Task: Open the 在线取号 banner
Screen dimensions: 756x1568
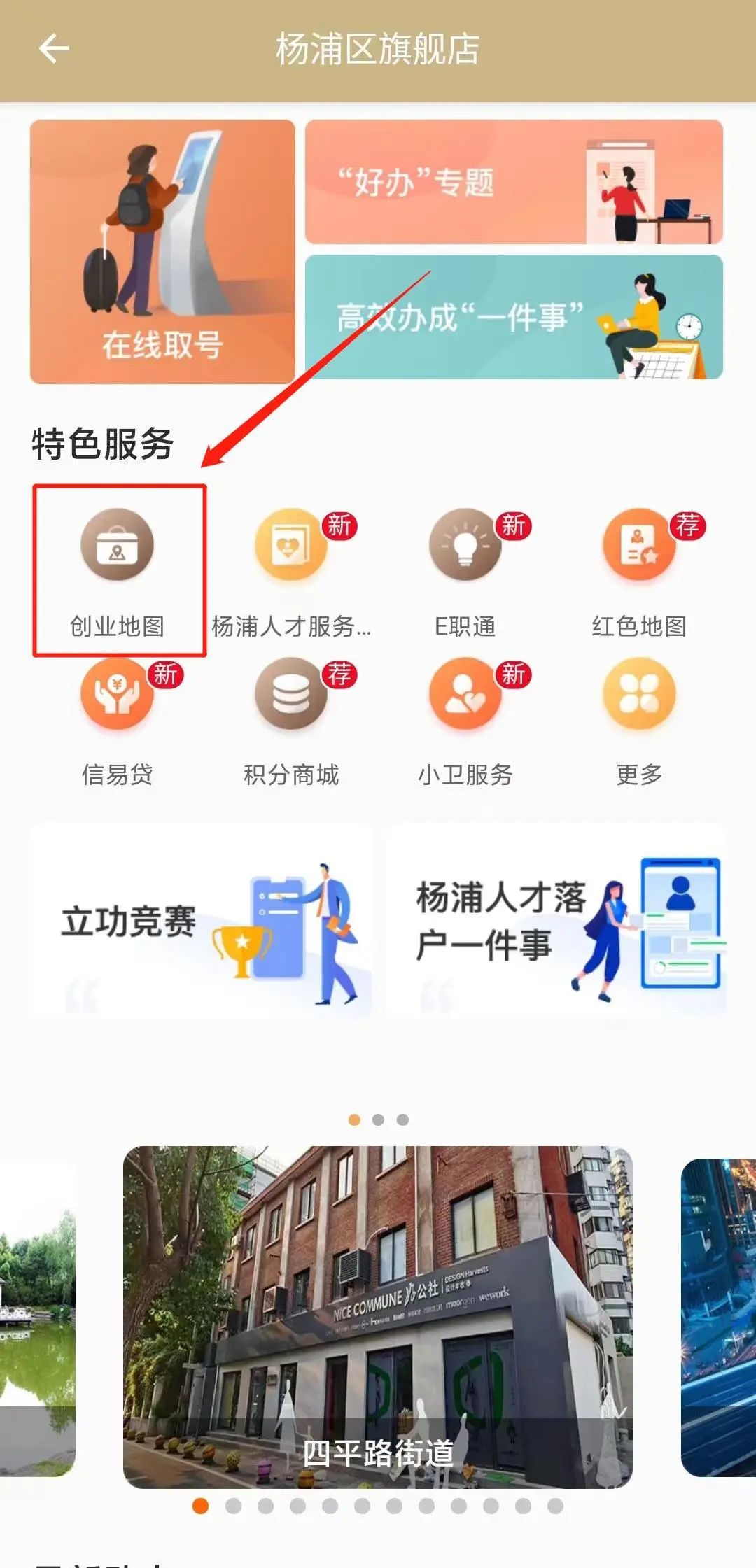Action: (x=162, y=252)
